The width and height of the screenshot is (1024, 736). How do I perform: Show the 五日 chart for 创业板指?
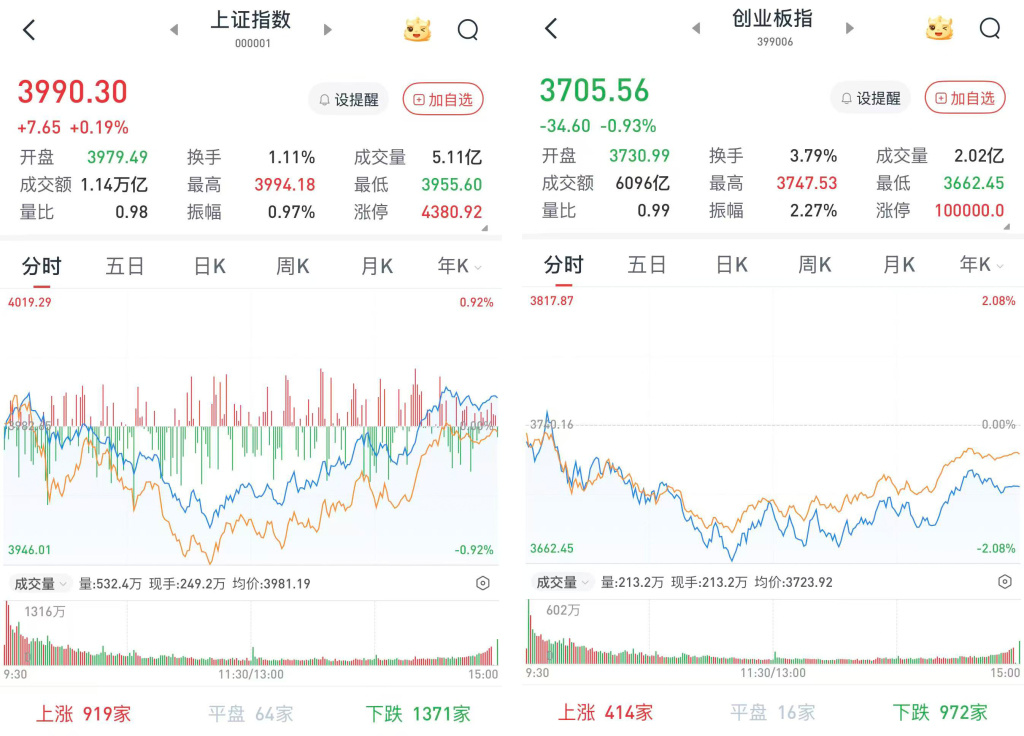tap(647, 264)
